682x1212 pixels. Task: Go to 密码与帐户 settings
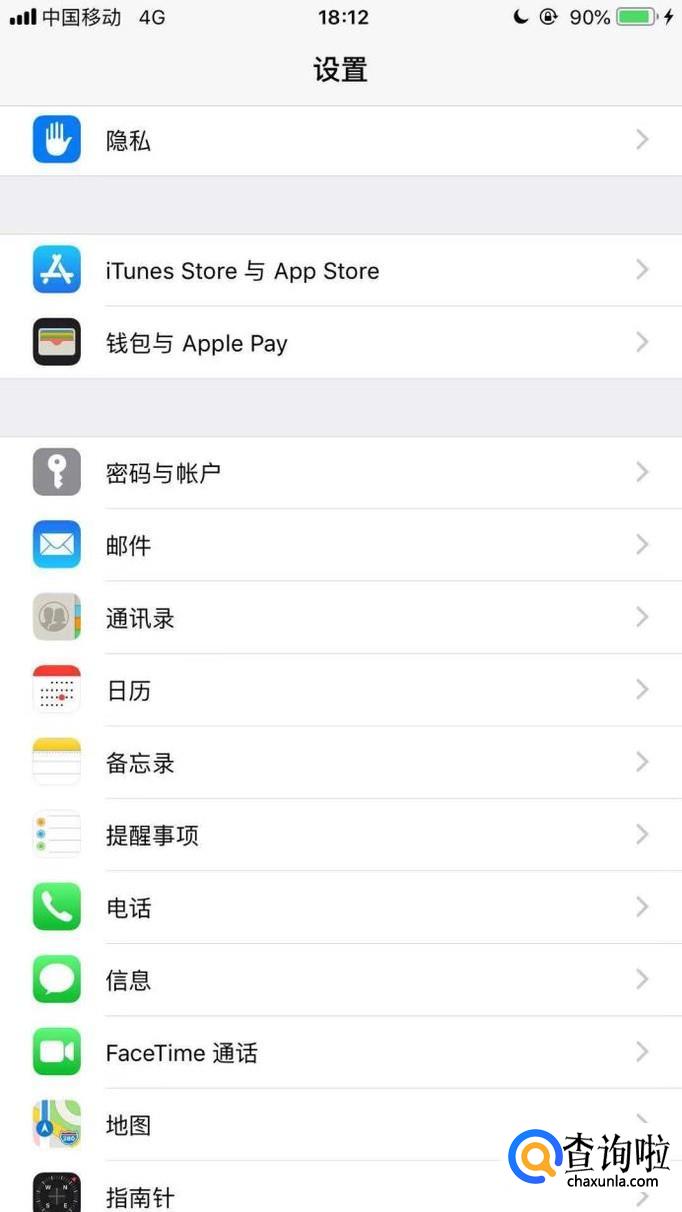pyautogui.click(x=340, y=472)
